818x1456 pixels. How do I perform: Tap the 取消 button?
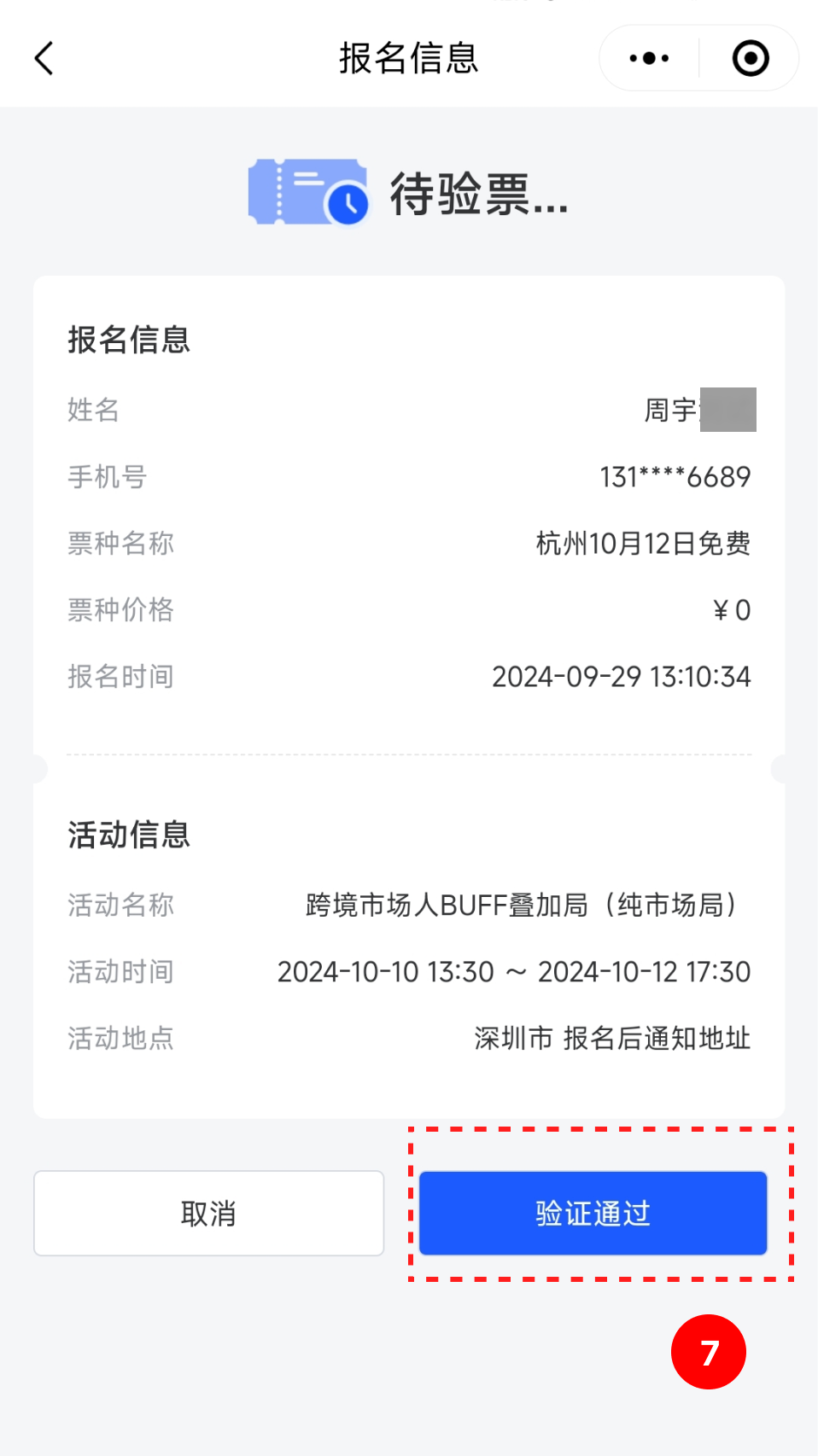tap(208, 1213)
